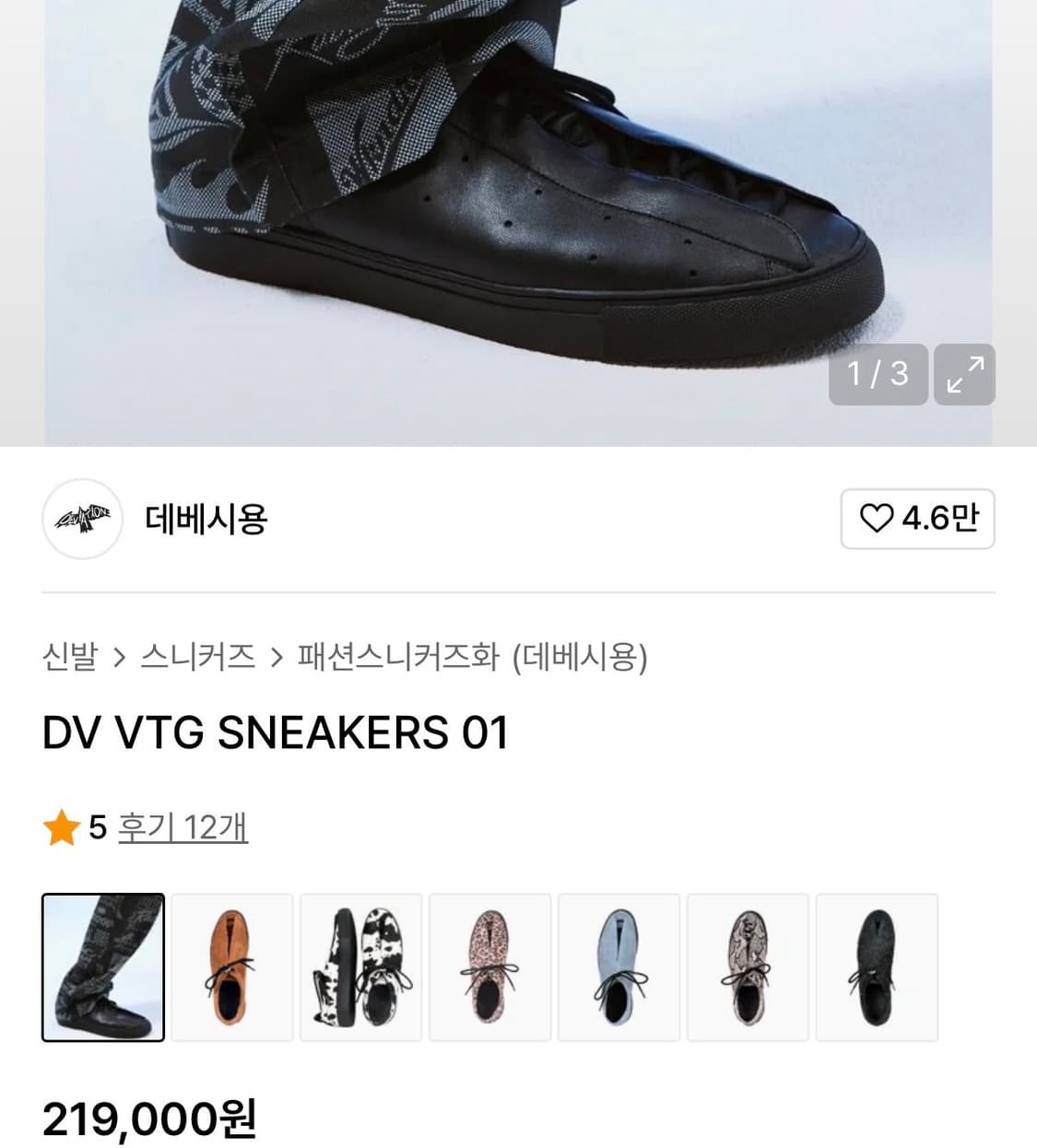Tap the bird logo inside brand circle
The image size is (1037, 1148).
point(83,519)
